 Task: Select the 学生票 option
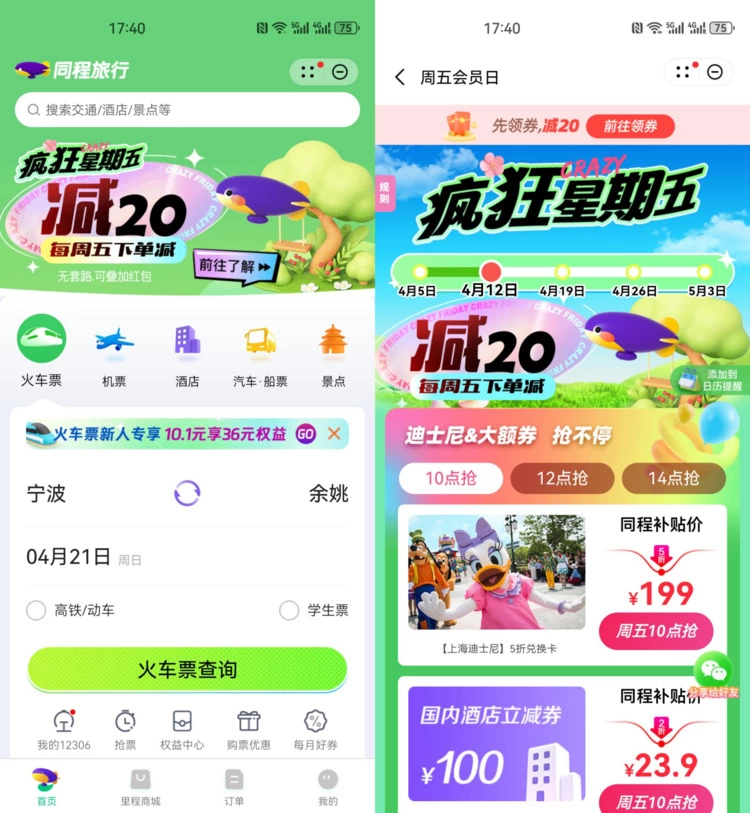[289, 610]
